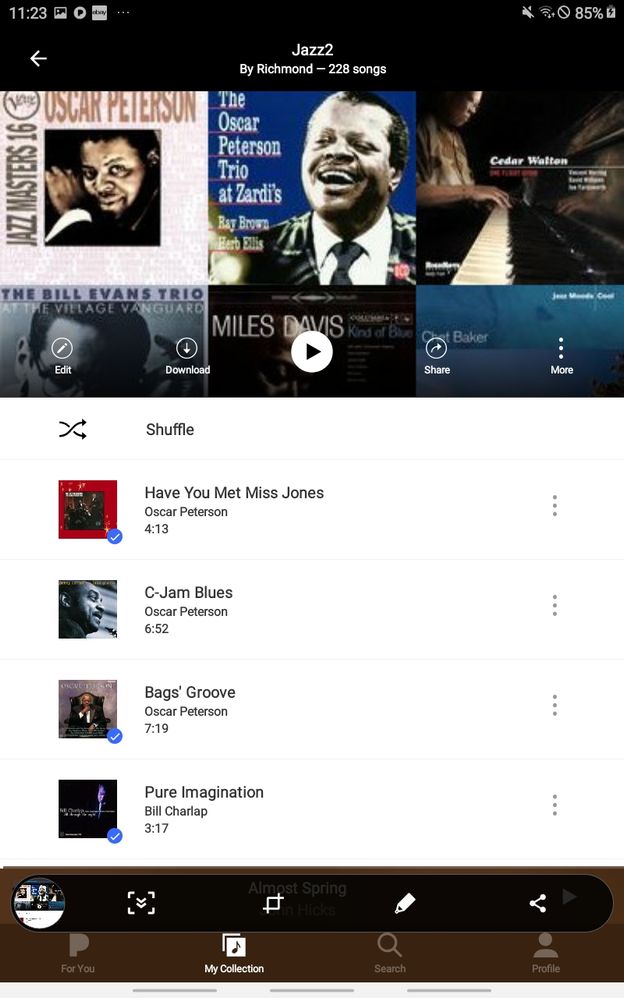Open the Profile tab

pyautogui.click(x=546, y=953)
